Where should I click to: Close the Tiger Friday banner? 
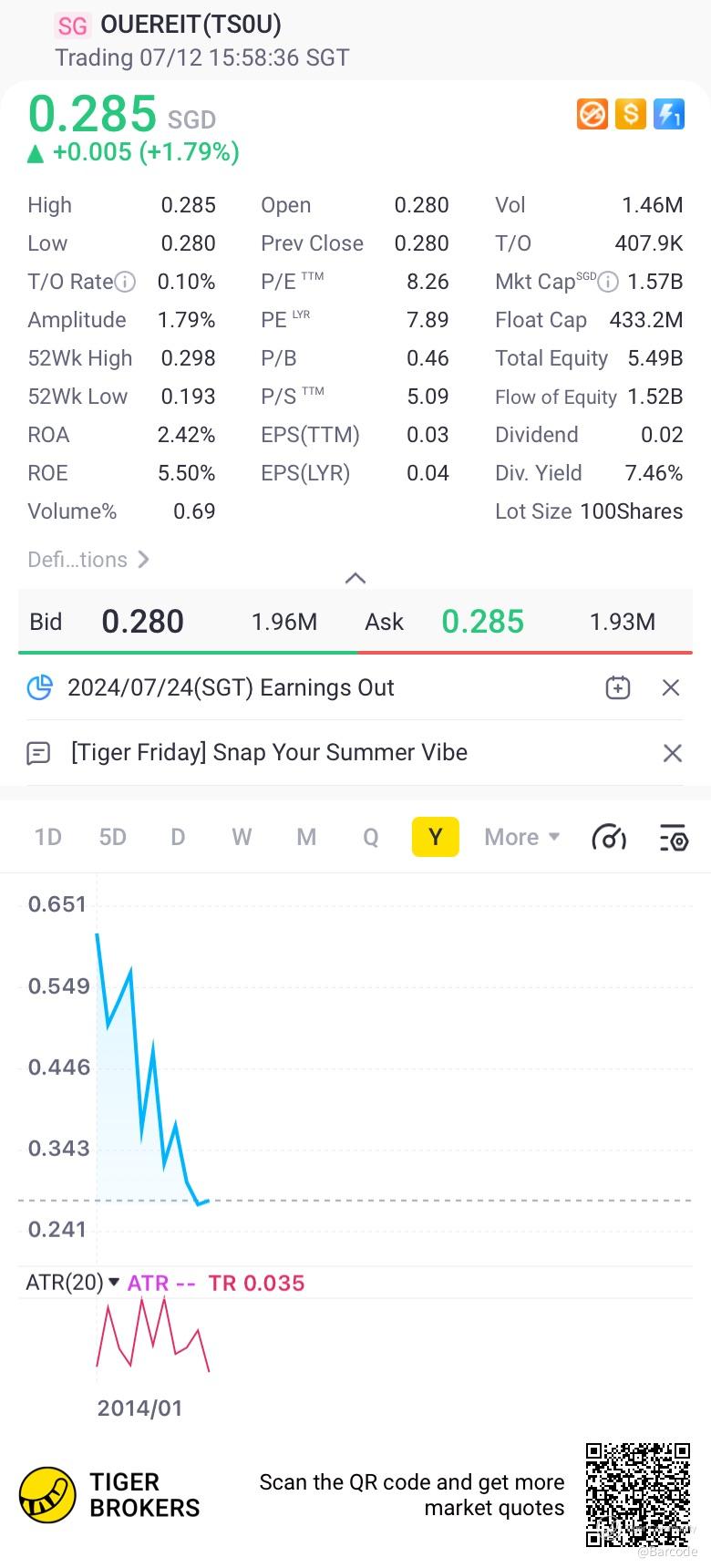click(672, 752)
